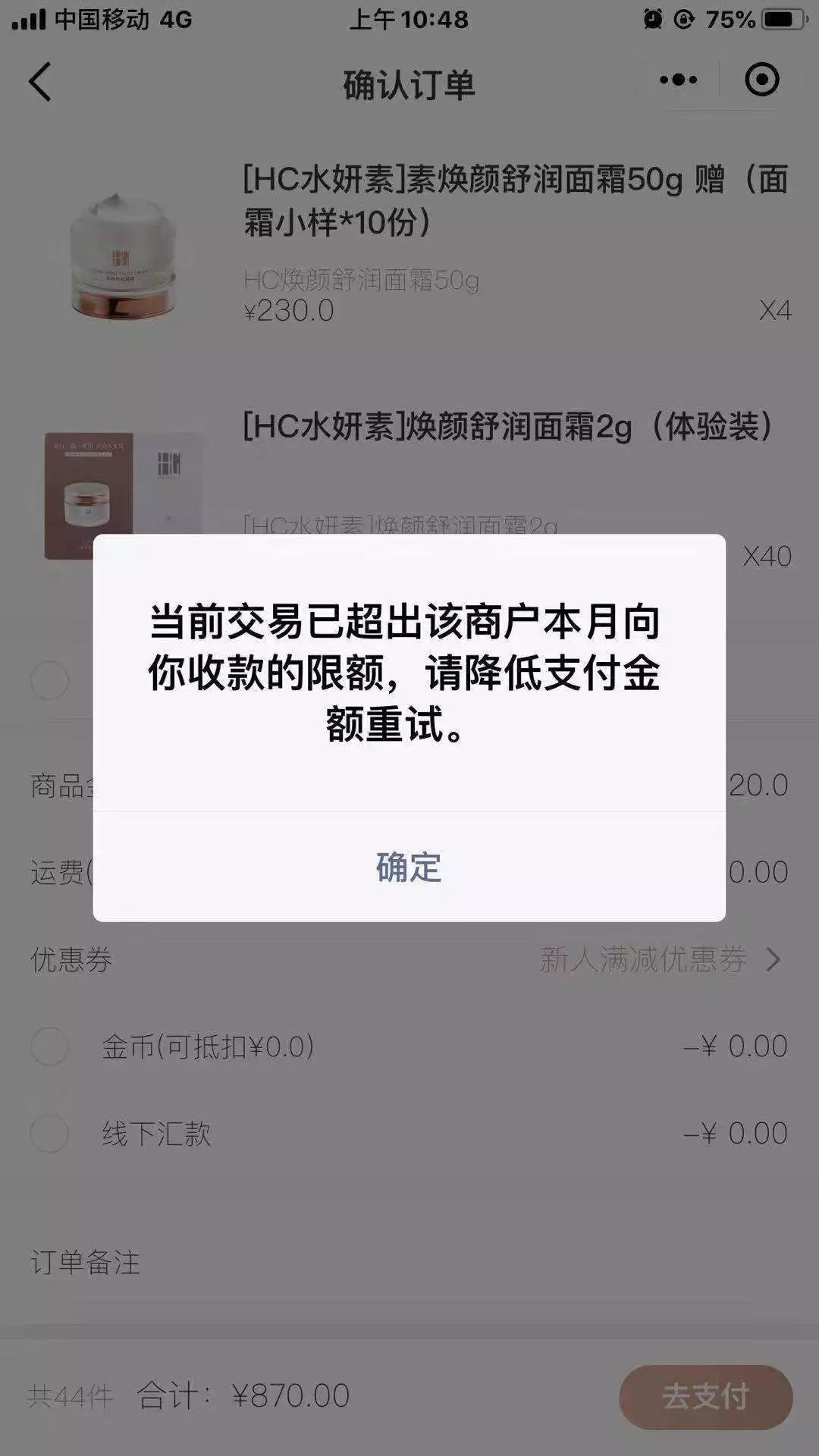Viewport: 819px width, 1456px height.
Task: Close the mini program via circle icon
Action: tap(761, 80)
